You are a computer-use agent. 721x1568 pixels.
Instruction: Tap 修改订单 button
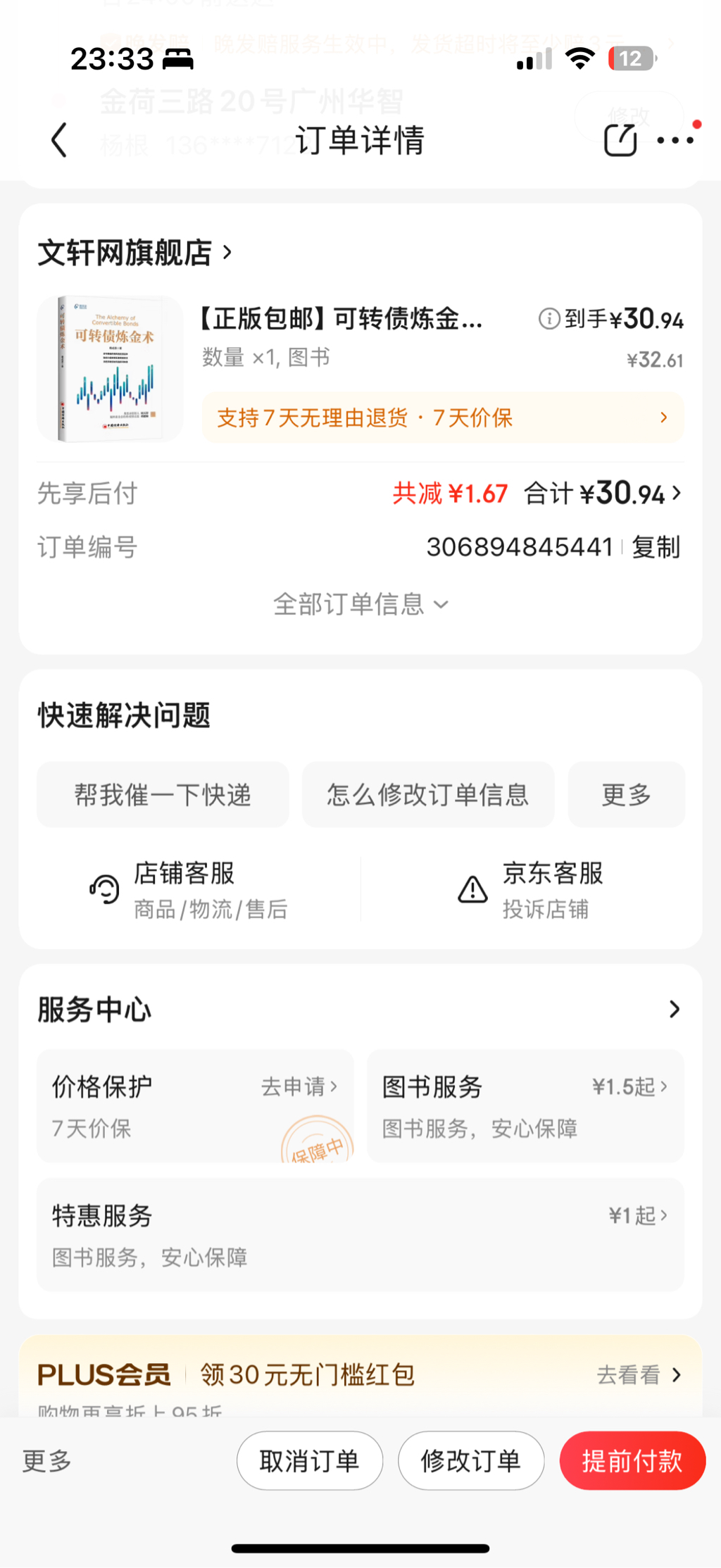[470, 1461]
